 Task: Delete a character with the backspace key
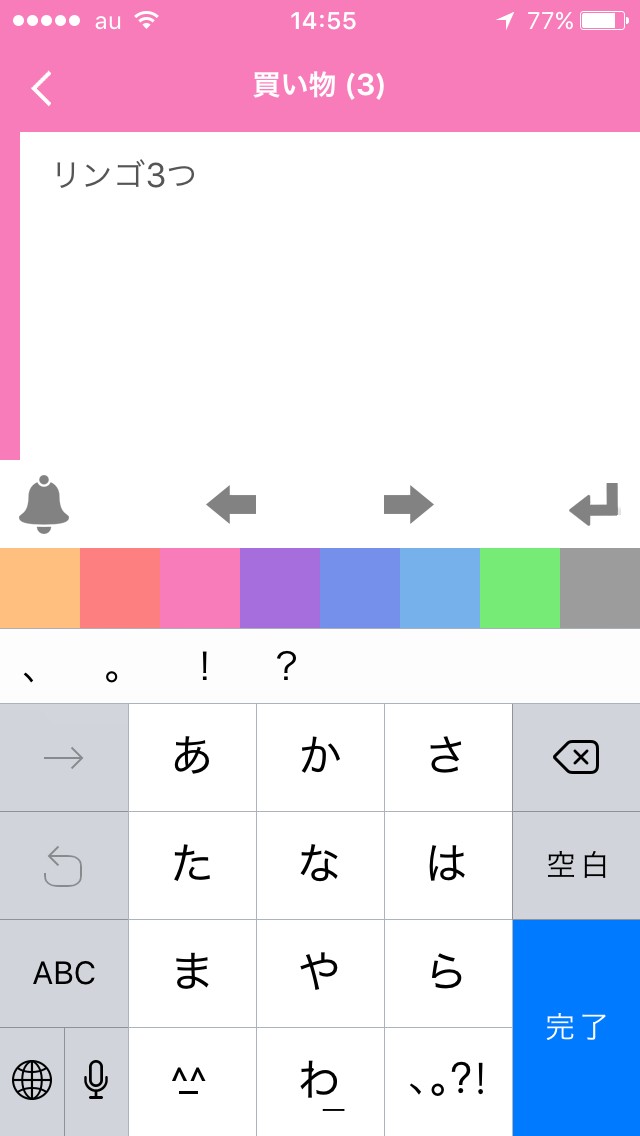tap(576, 757)
